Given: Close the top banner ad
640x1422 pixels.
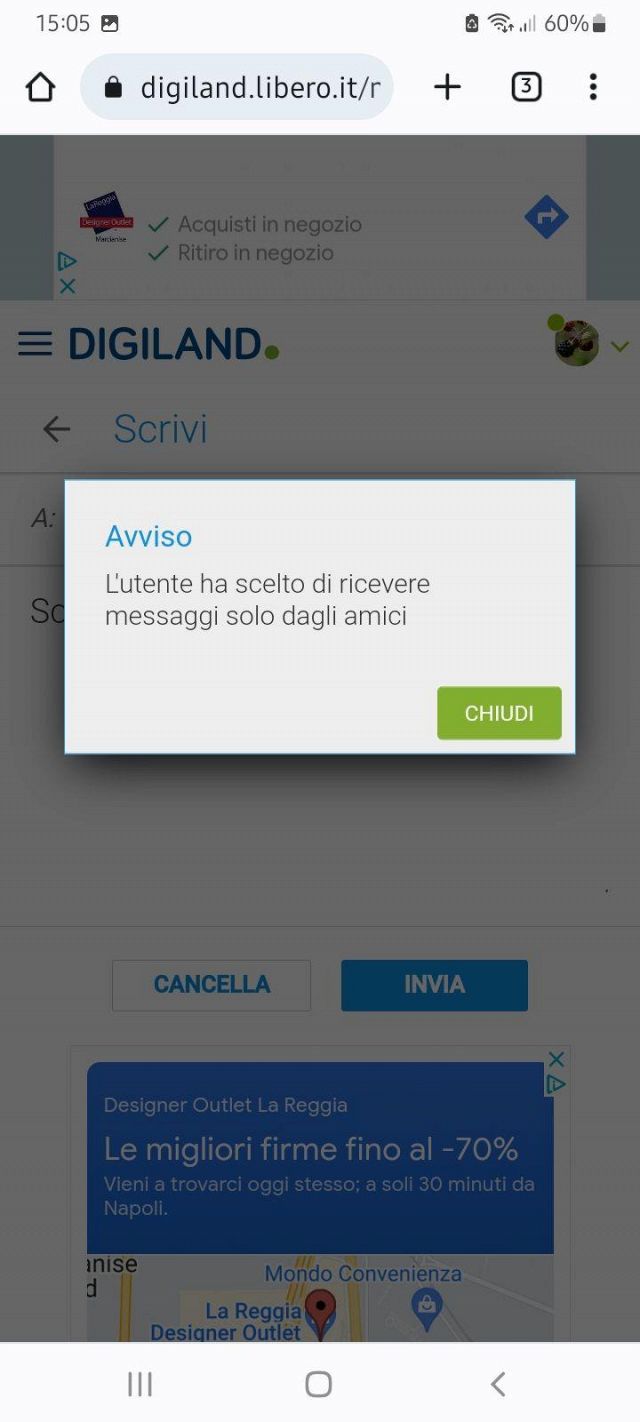Looking at the screenshot, I should [x=67, y=286].
